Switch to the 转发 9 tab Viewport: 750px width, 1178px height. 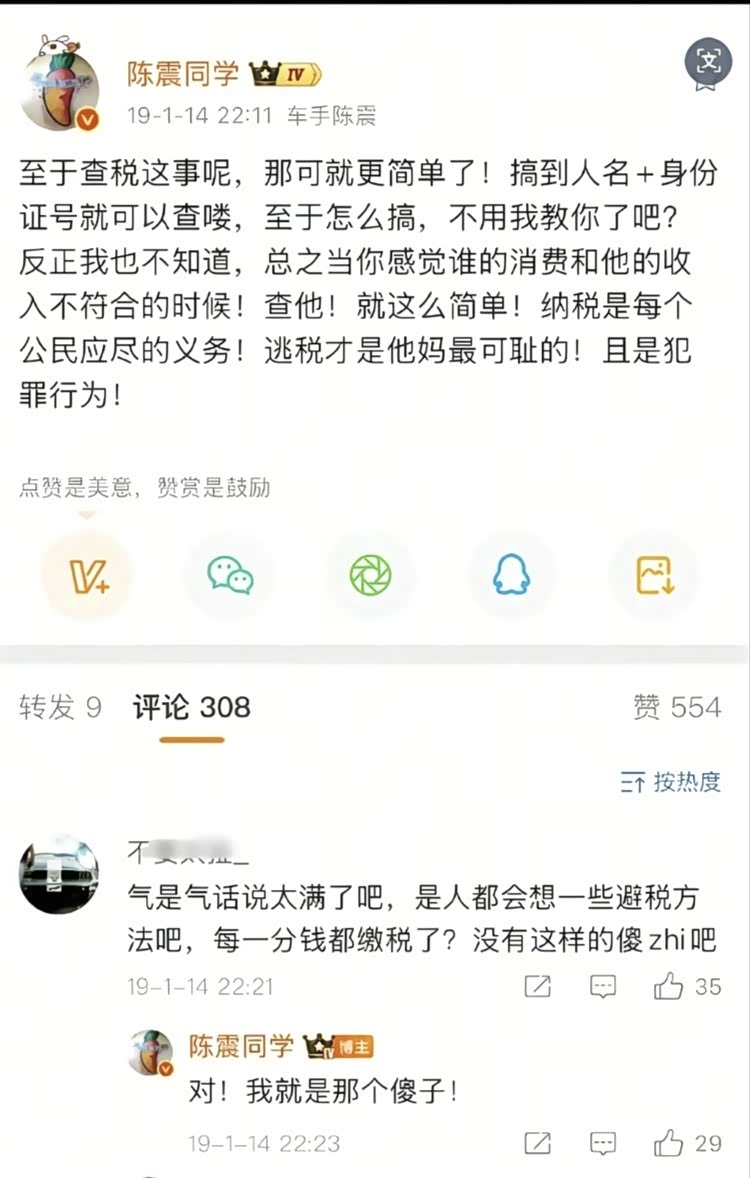[60, 708]
